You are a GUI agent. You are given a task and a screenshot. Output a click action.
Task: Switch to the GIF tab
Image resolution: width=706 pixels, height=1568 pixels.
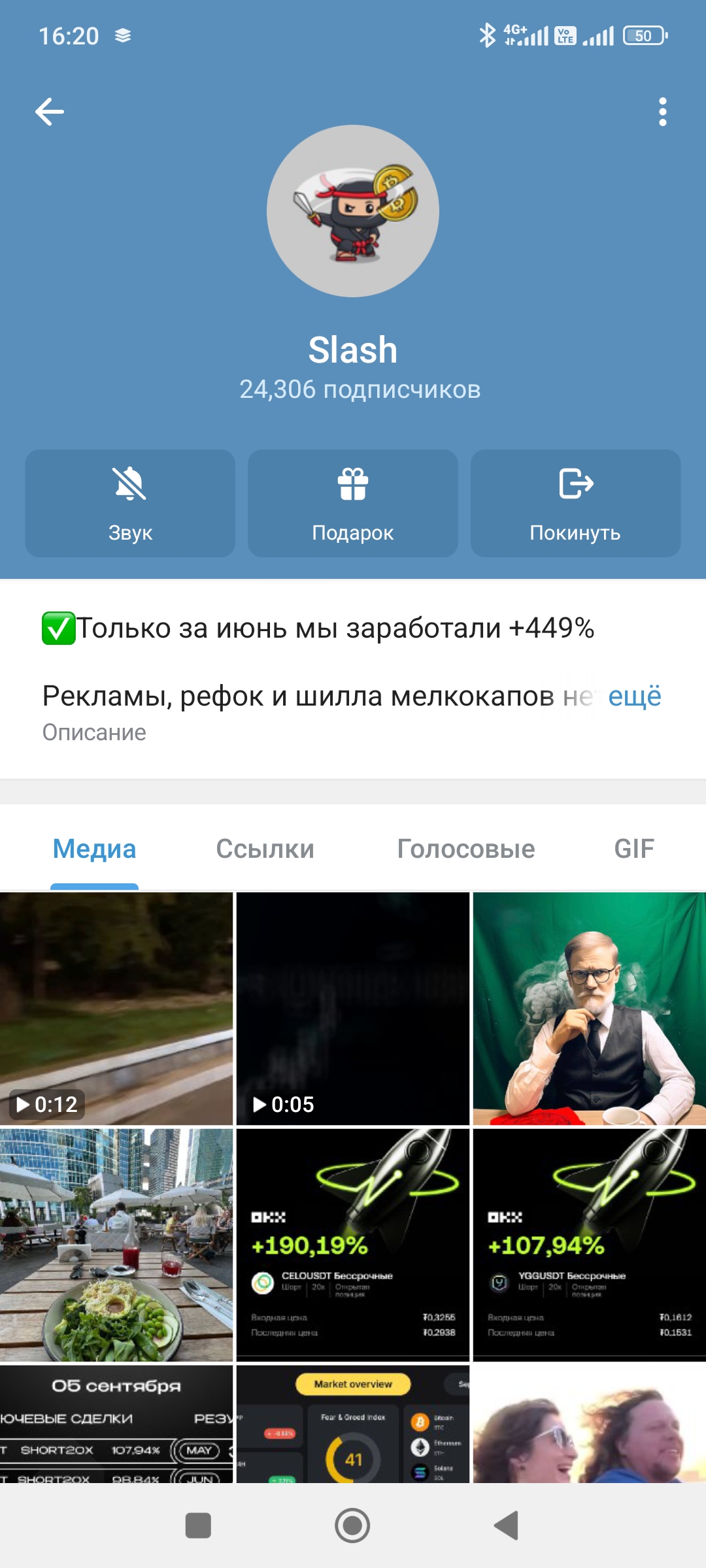[633, 849]
